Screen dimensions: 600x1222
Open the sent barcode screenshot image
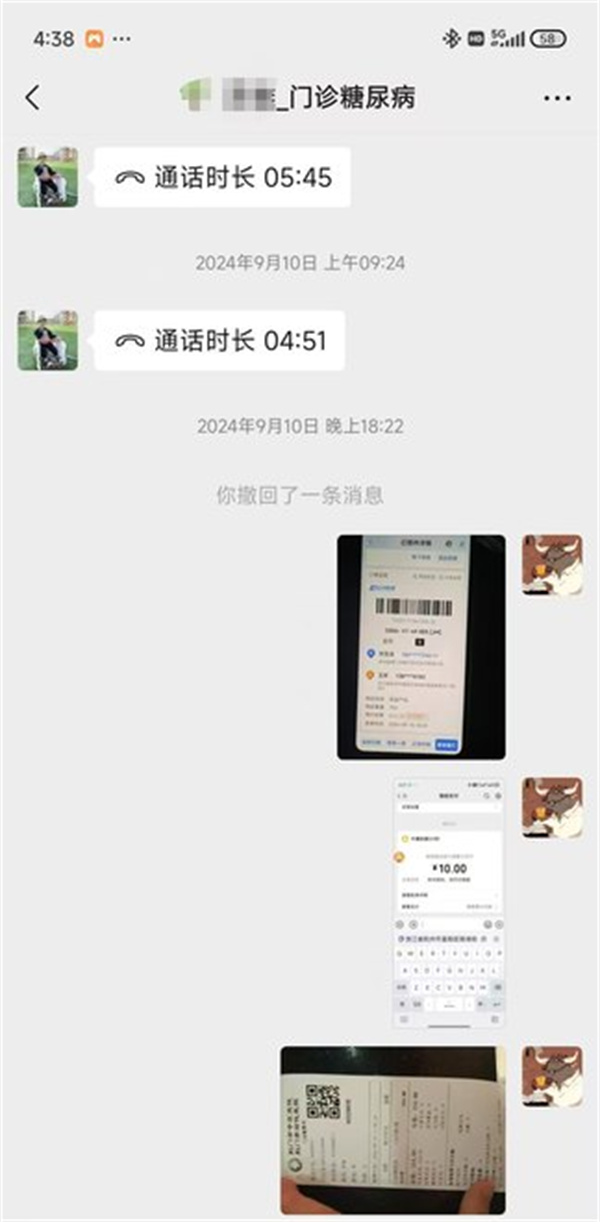421,647
